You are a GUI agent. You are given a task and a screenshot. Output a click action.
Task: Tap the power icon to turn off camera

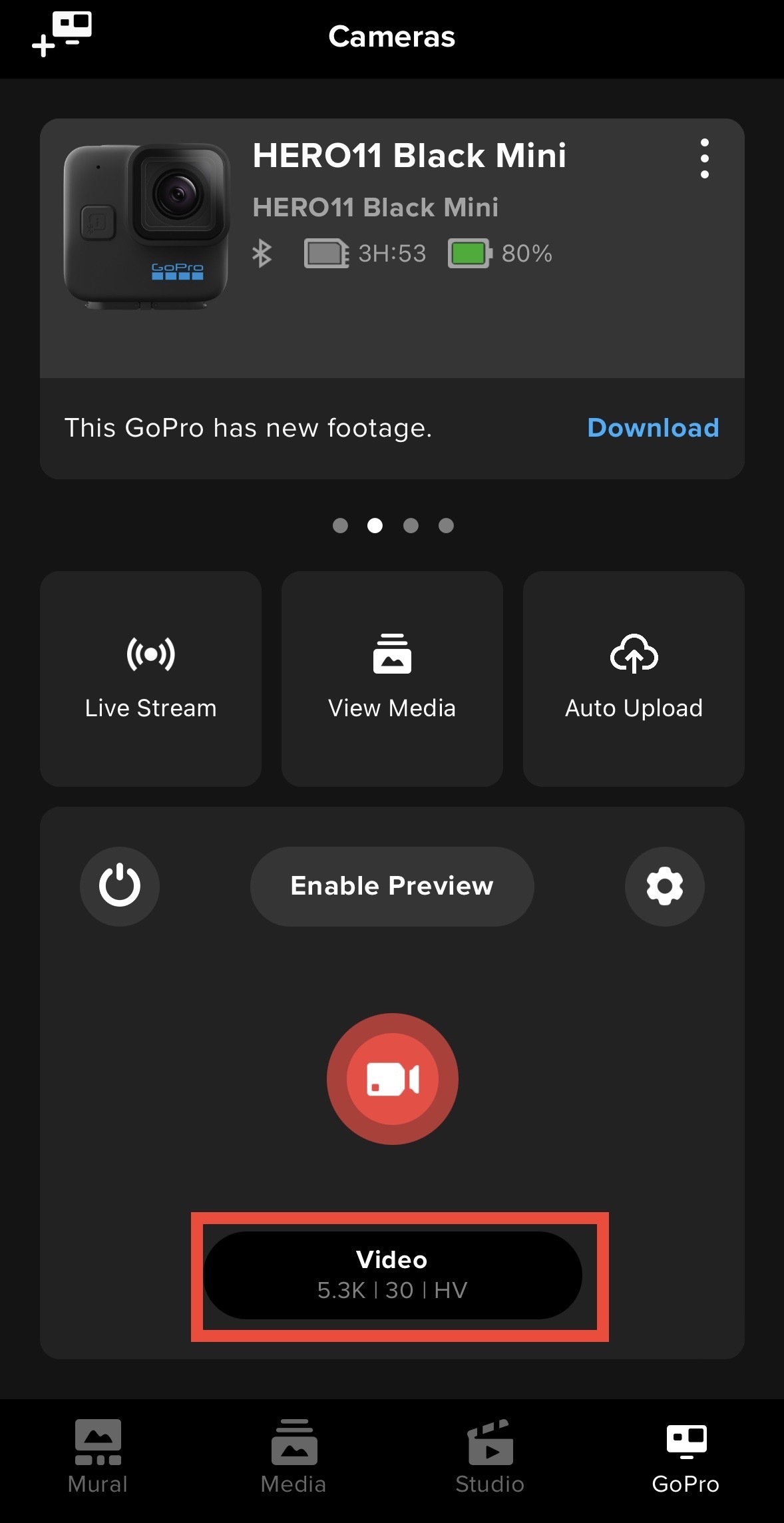point(119,886)
